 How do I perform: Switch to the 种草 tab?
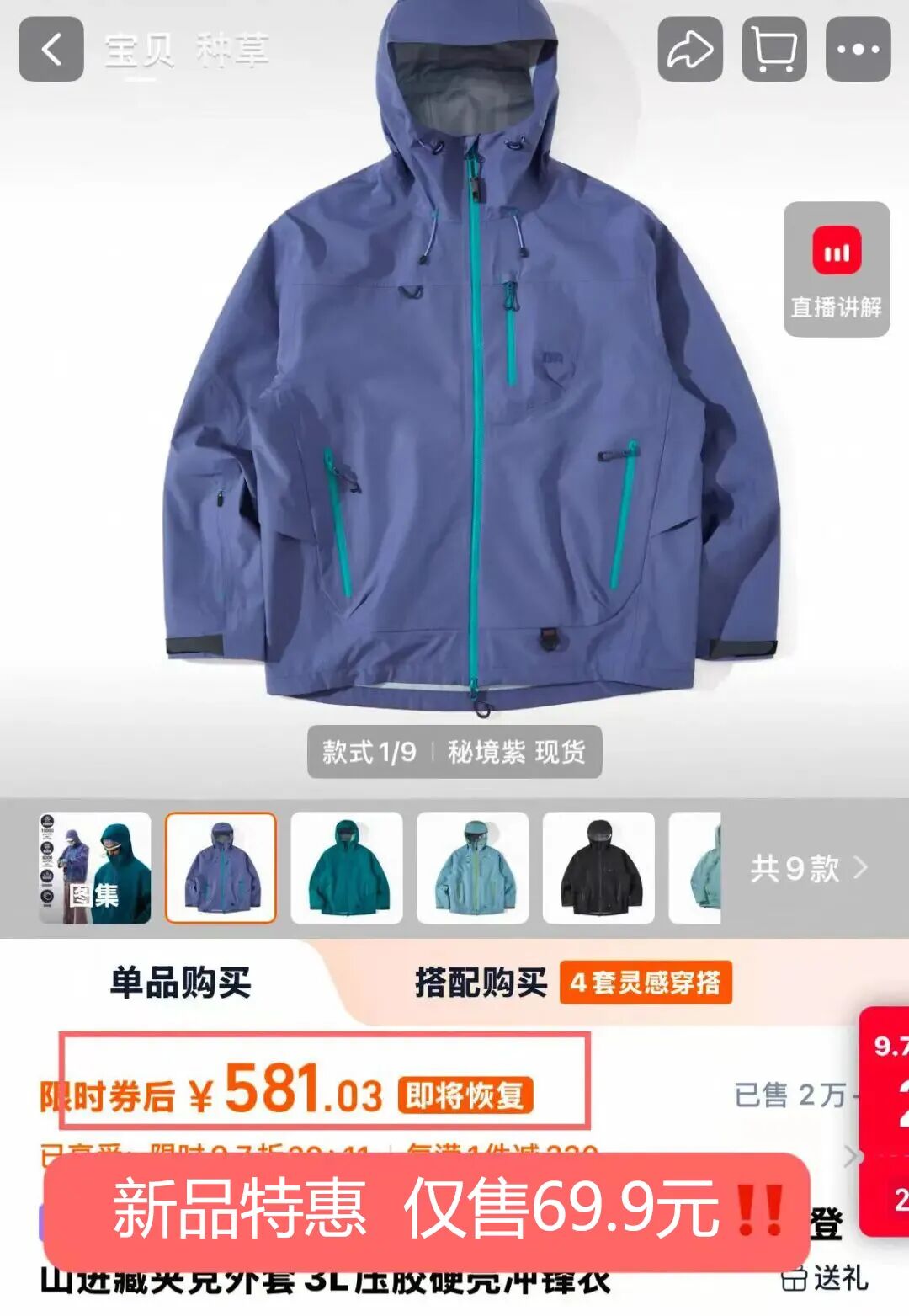tap(232, 50)
